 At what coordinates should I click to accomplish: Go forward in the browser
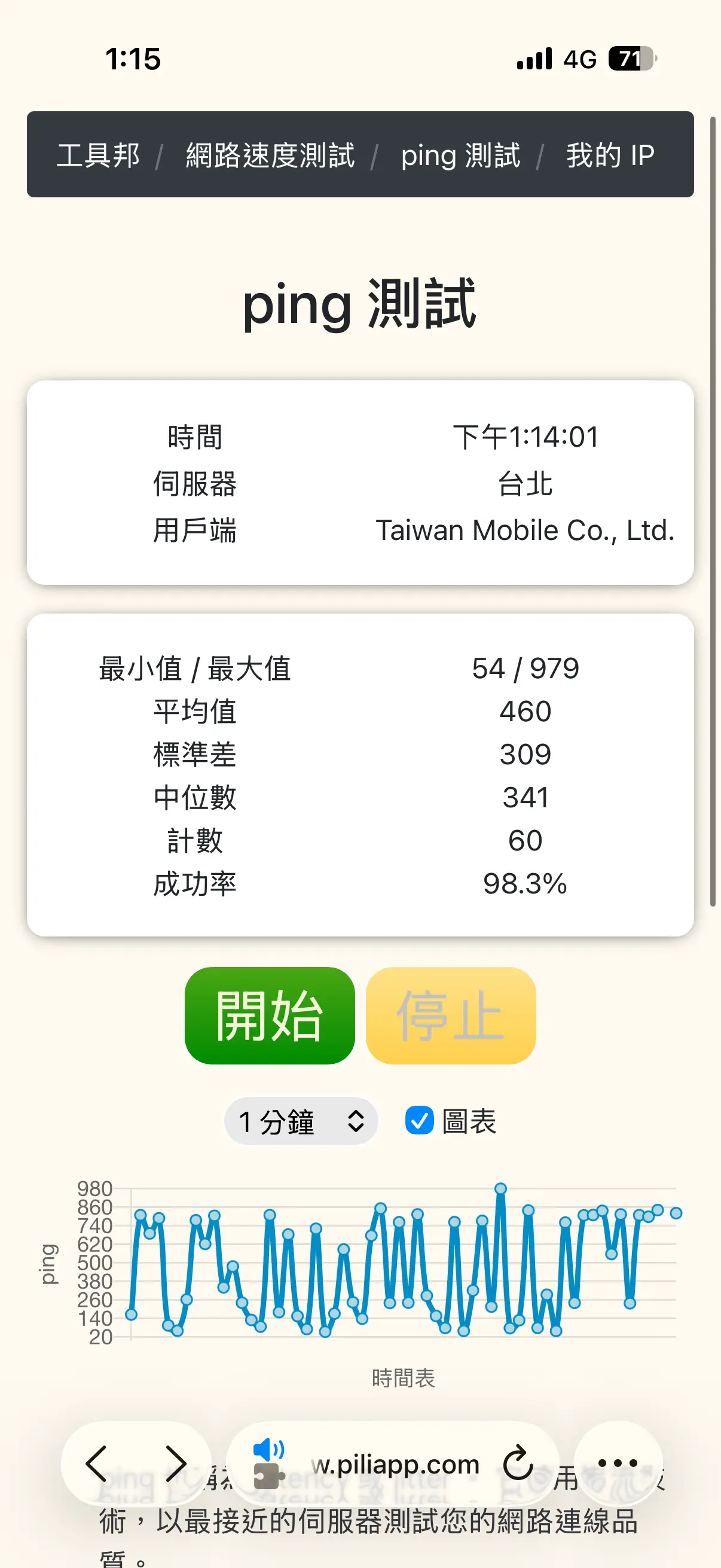[x=176, y=1463]
